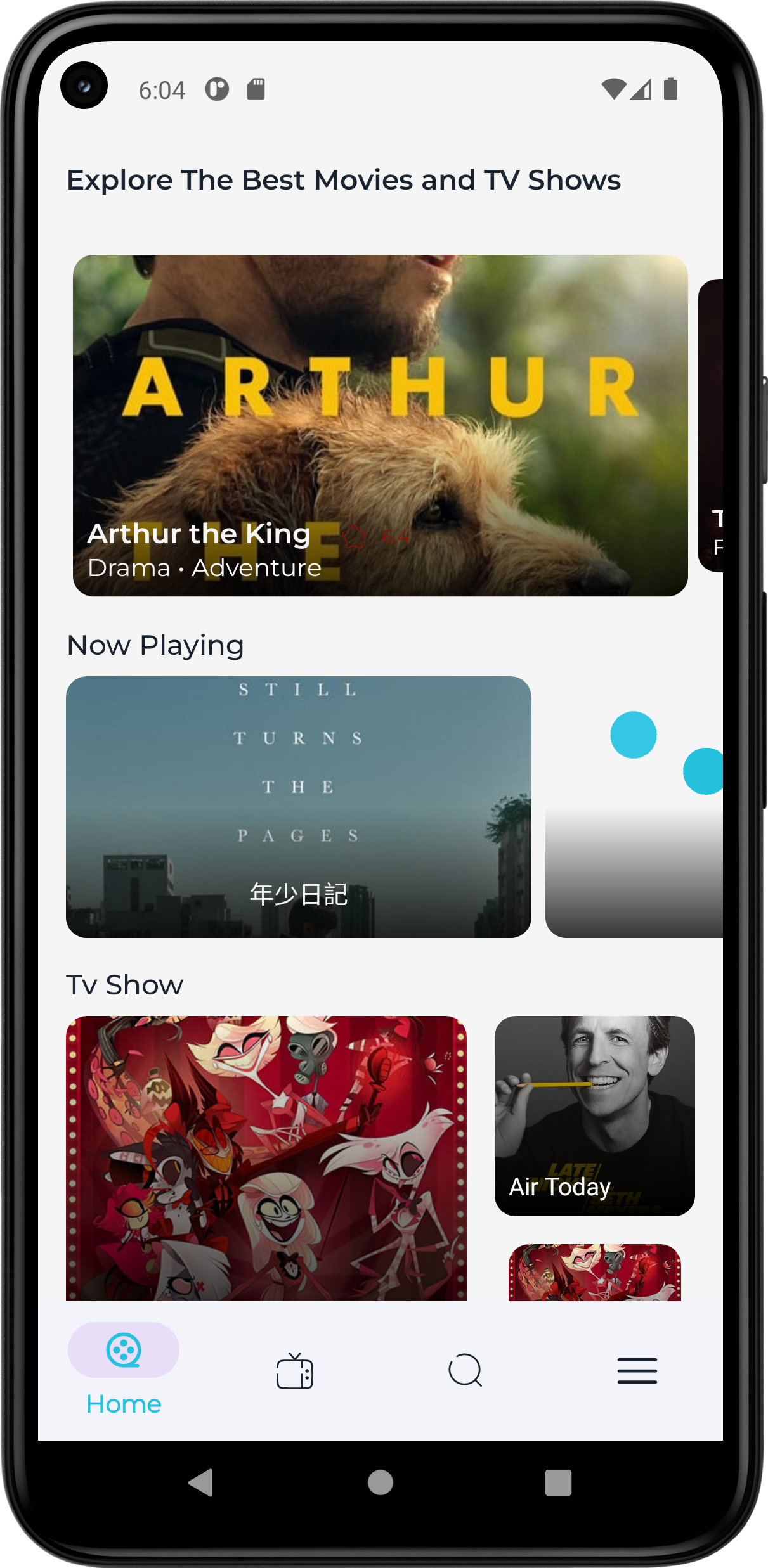This screenshot has width=768, height=1568.
Task: Open the large Hazbin Hotel show poster
Action: coord(266,1157)
